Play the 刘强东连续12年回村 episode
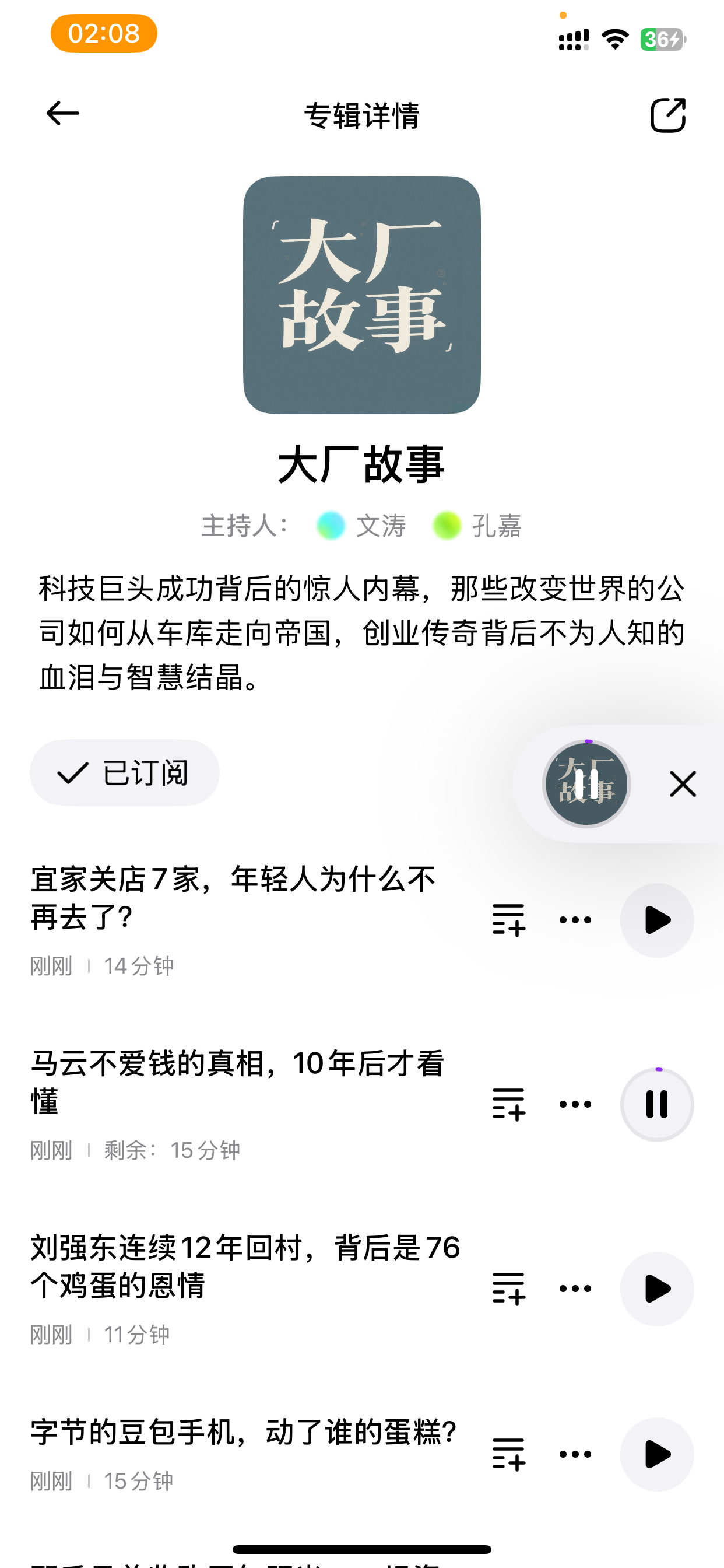The image size is (724, 1568). point(657,1289)
